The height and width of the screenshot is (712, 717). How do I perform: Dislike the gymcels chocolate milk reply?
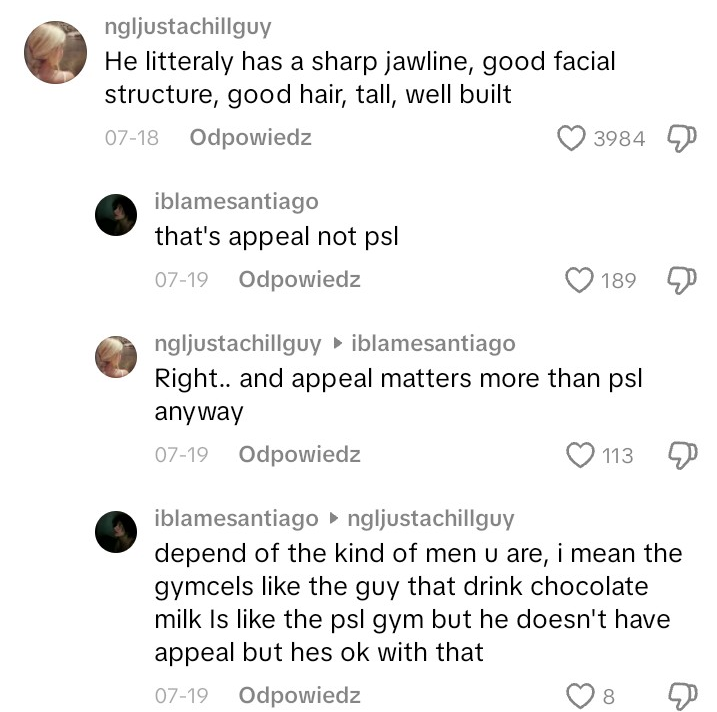[681, 695]
